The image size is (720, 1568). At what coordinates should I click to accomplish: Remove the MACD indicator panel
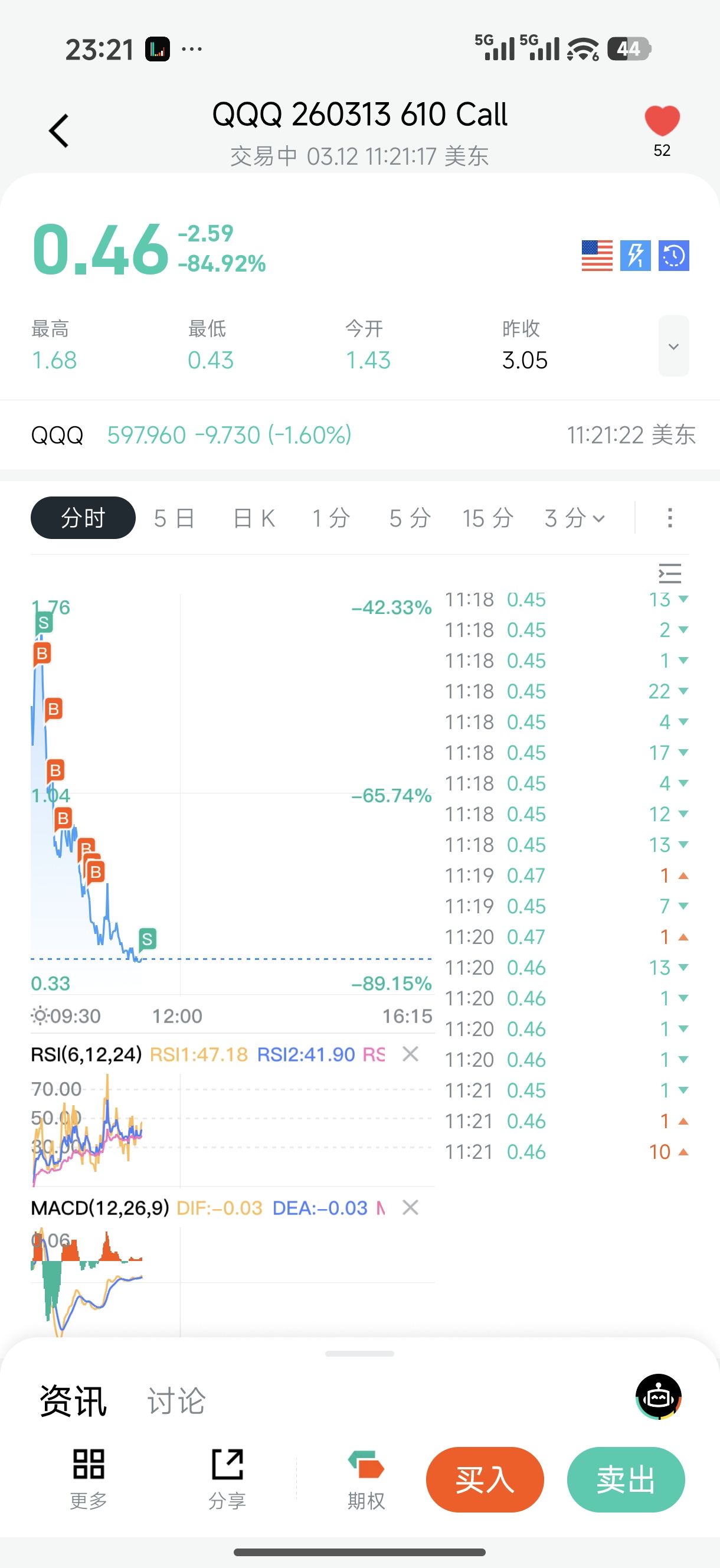pyautogui.click(x=411, y=1207)
